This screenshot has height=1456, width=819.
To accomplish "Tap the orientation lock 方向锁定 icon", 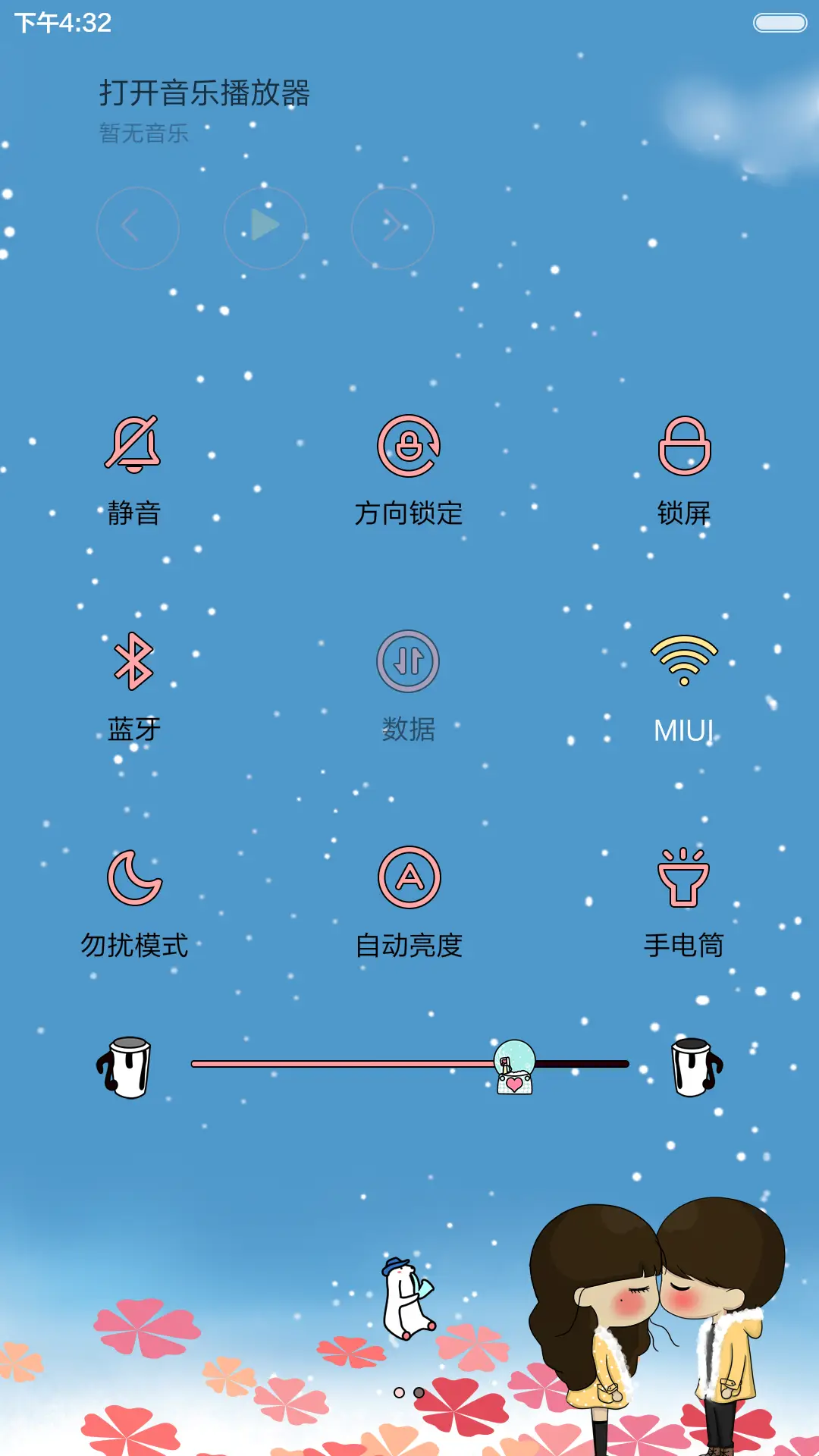I will [x=409, y=447].
